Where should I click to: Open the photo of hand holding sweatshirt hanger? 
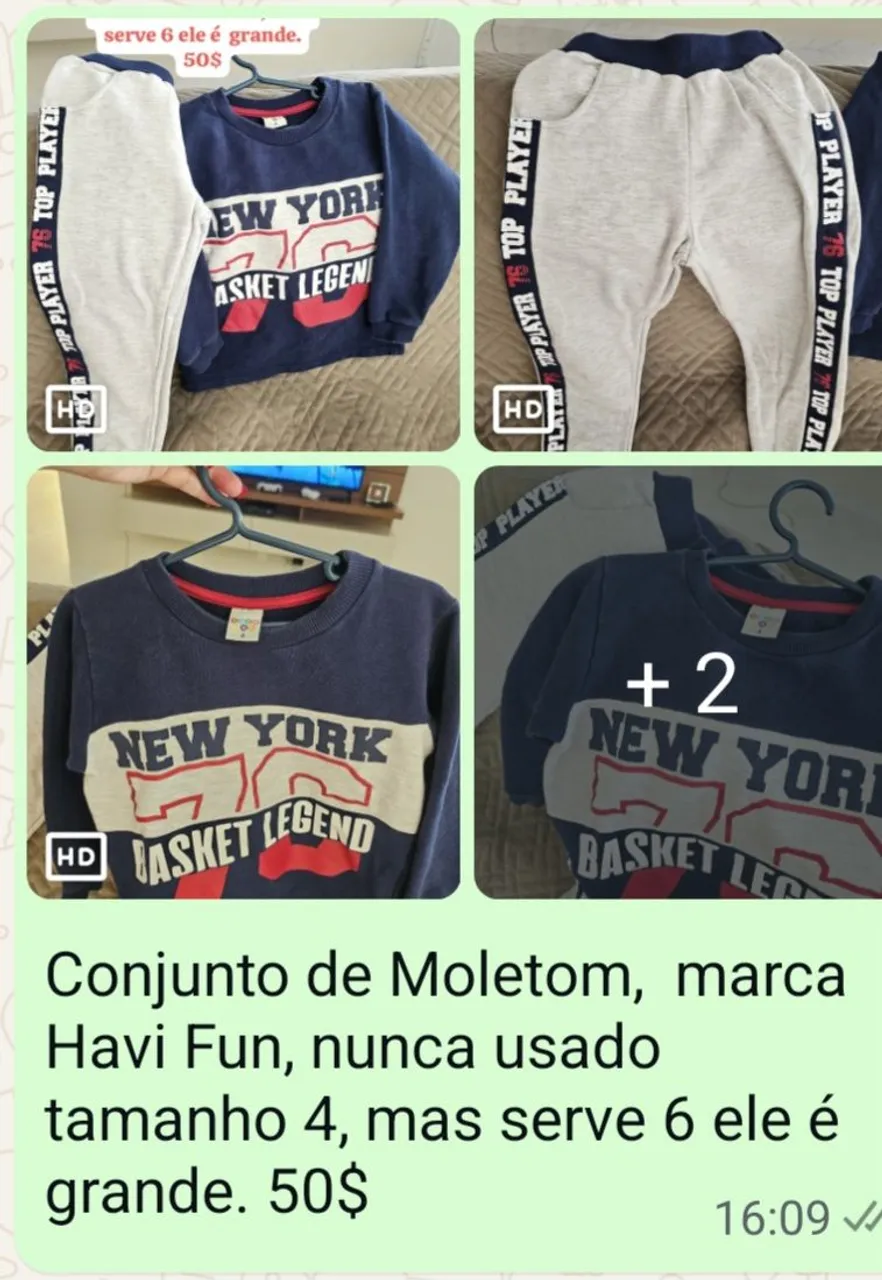(x=243, y=683)
